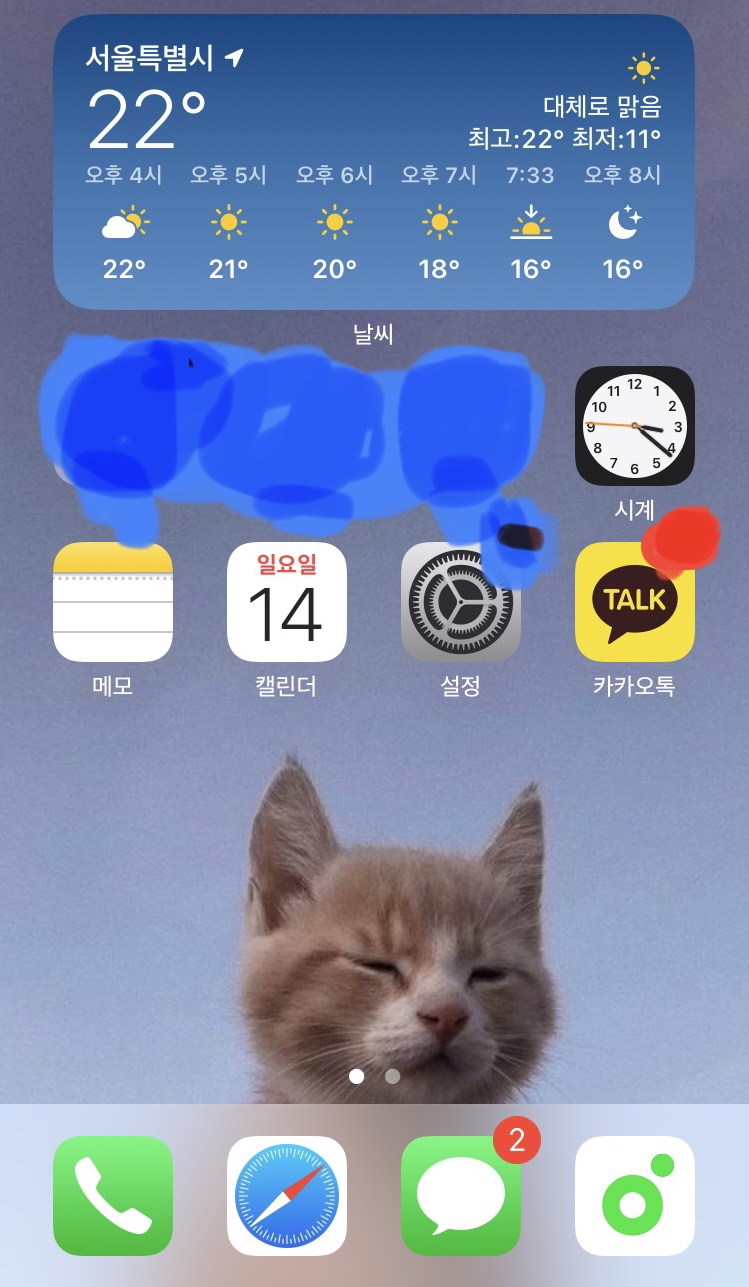Screen dimensions: 749x1287
Task: Open the Seoul weather widget
Action: tap(374, 161)
